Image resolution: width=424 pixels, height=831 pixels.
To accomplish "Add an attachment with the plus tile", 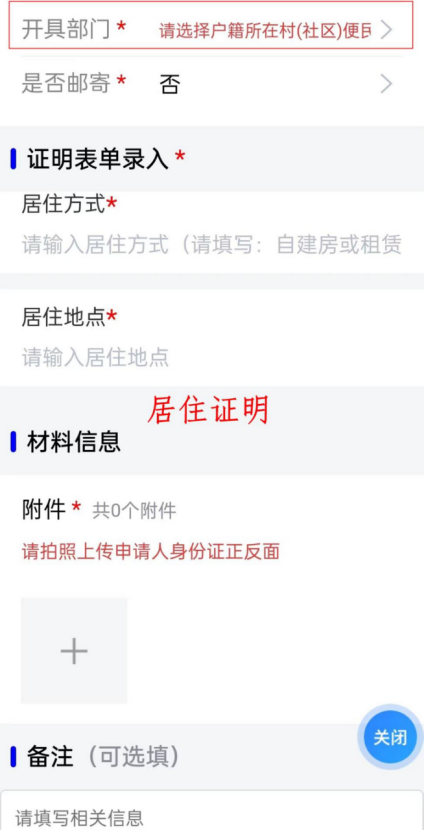I will click(x=74, y=650).
